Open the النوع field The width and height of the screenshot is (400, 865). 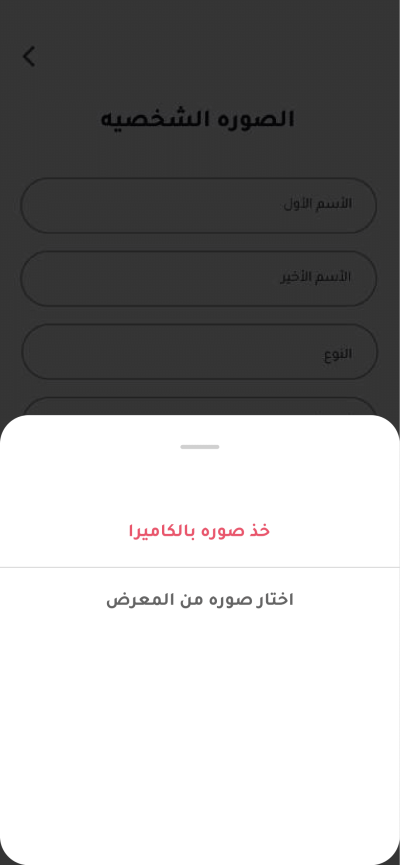[200, 352]
